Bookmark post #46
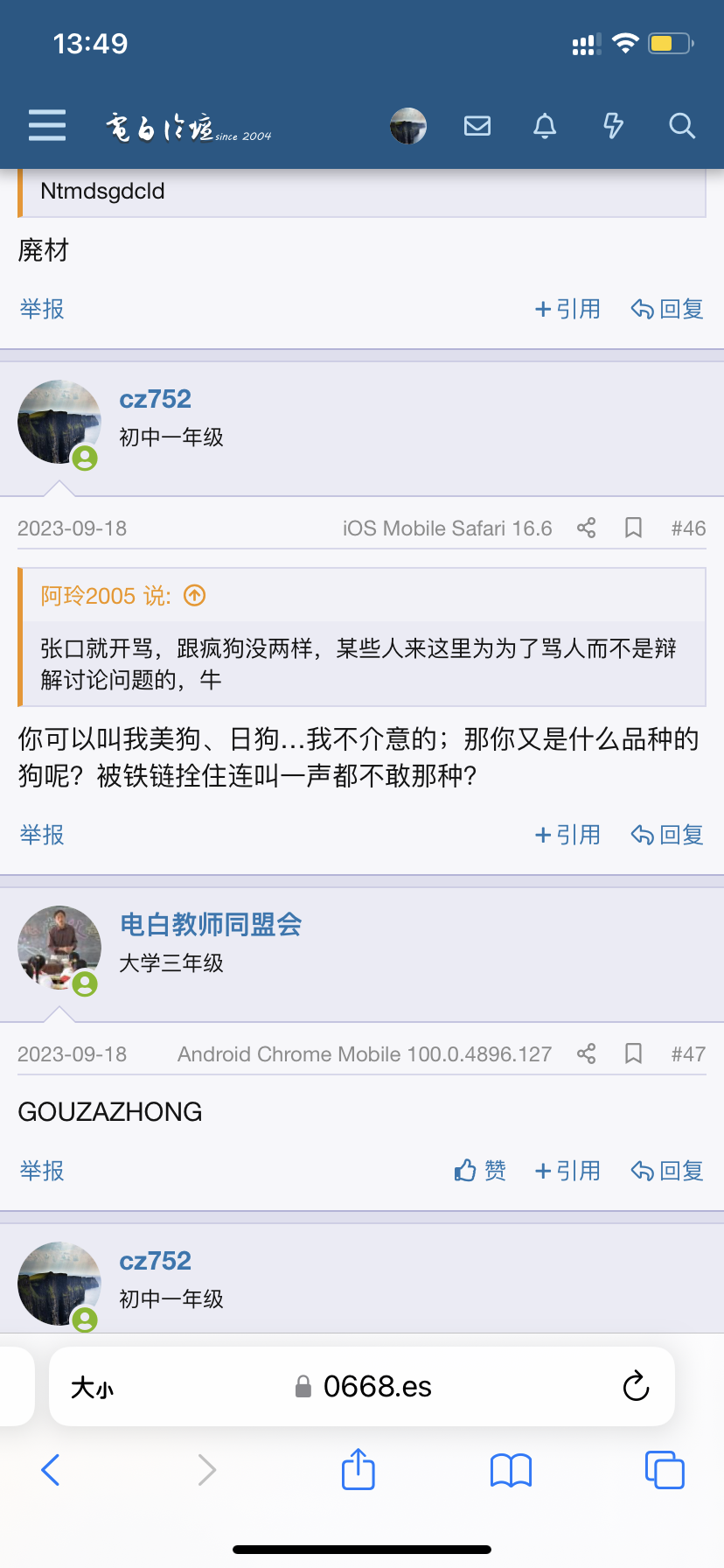Image resolution: width=724 pixels, height=1568 pixels. point(634,528)
